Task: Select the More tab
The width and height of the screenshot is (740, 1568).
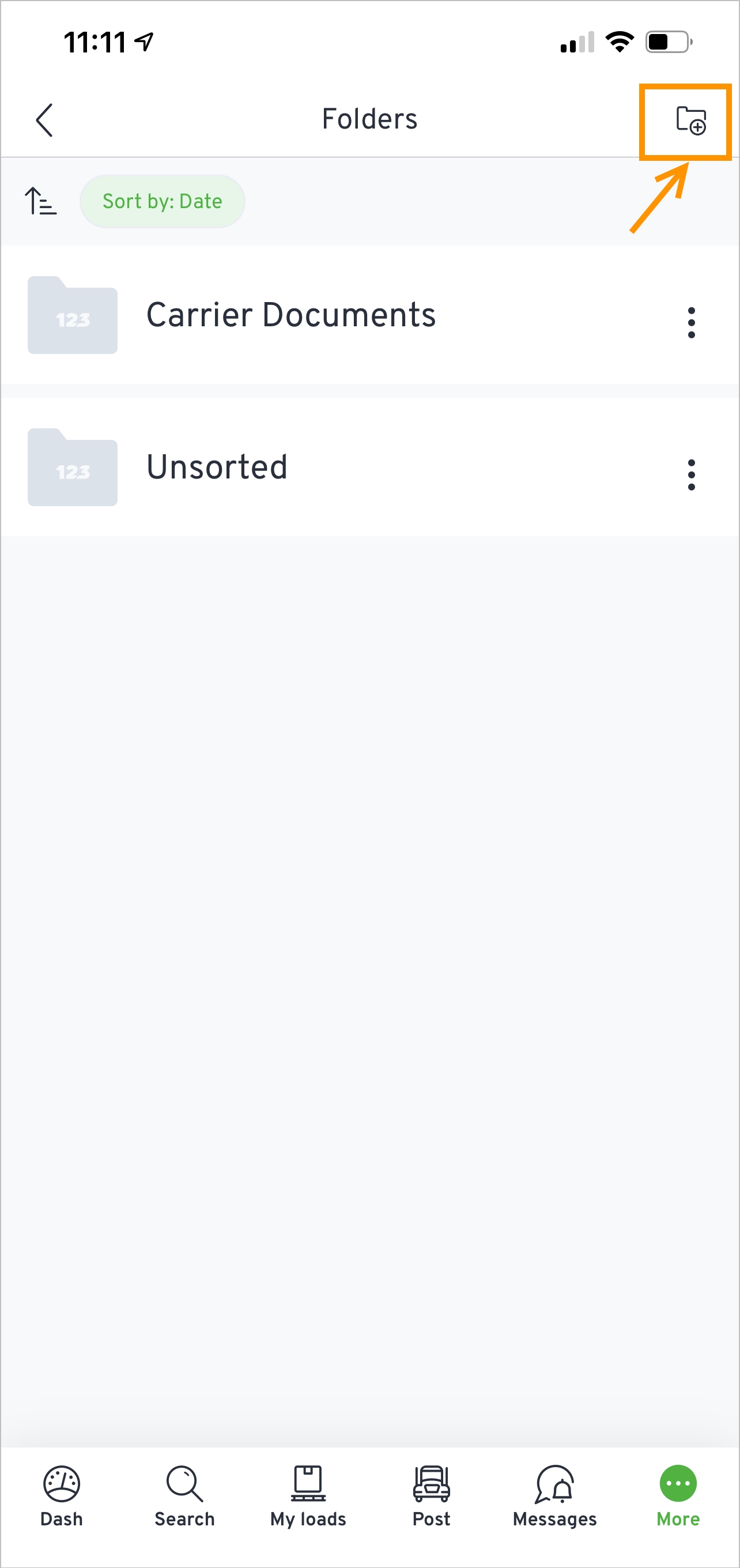Action: (678, 1496)
